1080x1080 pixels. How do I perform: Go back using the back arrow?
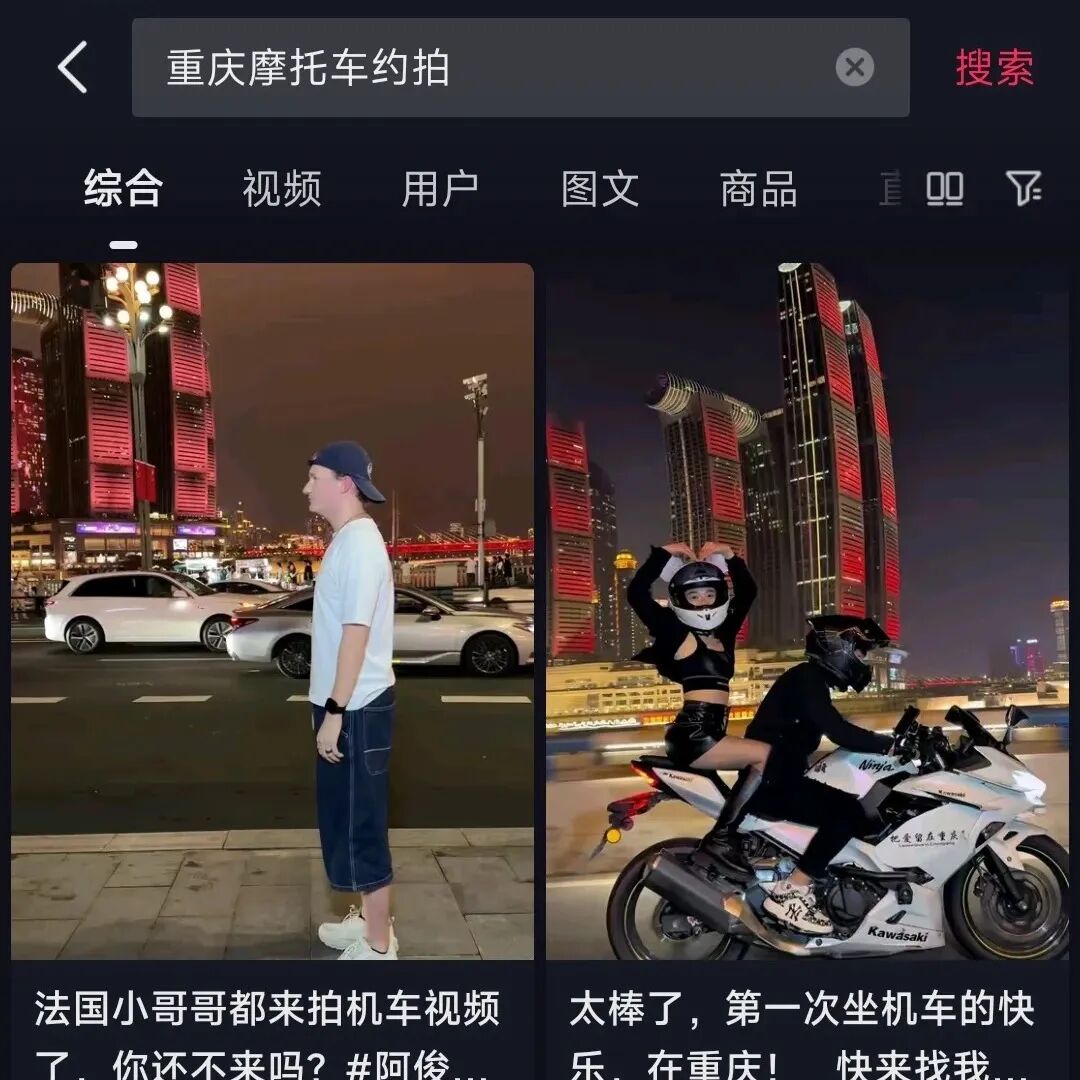(73, 68)
